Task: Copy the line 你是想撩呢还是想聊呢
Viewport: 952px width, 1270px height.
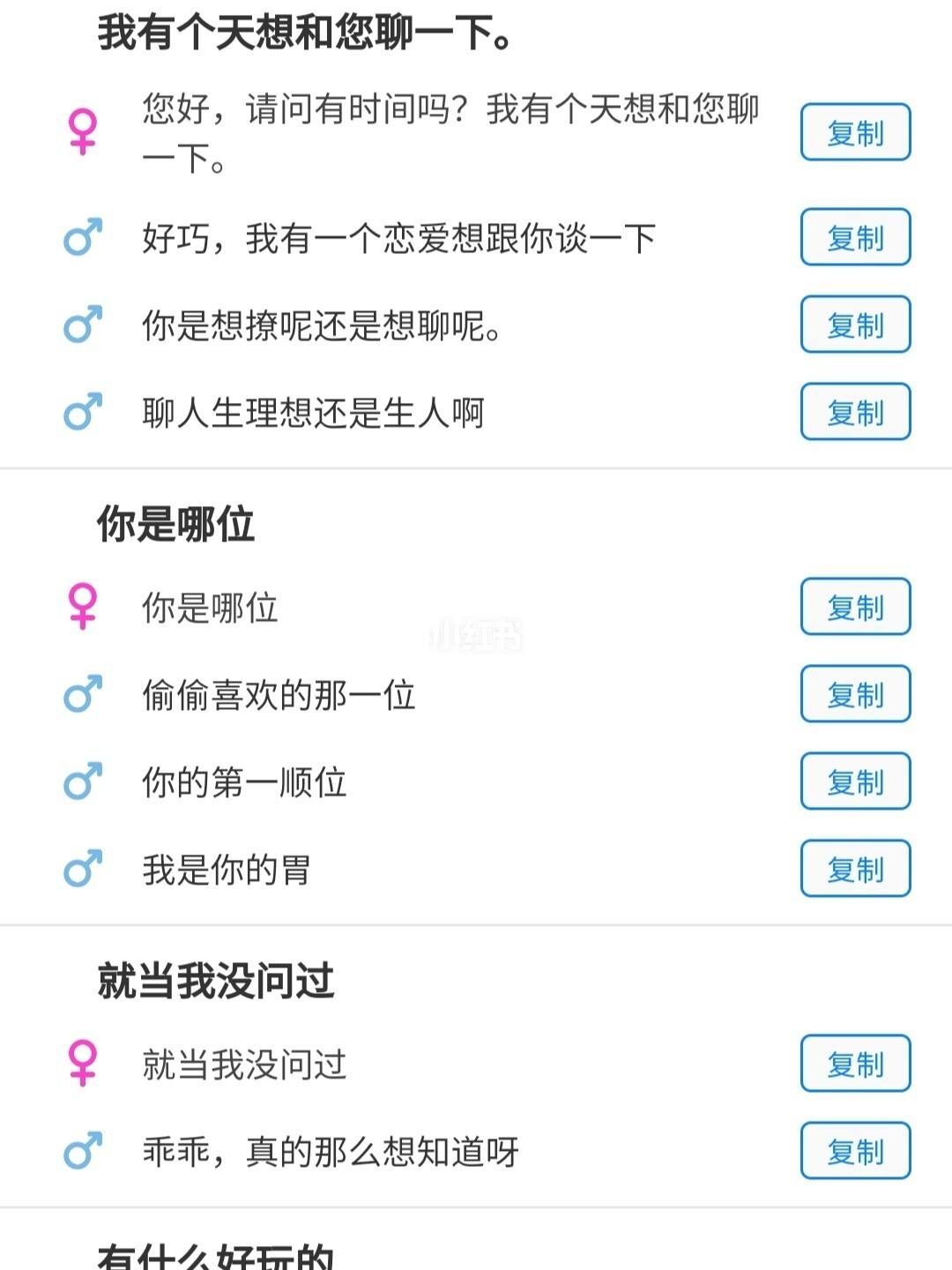Action: click(x=853, y=325)
